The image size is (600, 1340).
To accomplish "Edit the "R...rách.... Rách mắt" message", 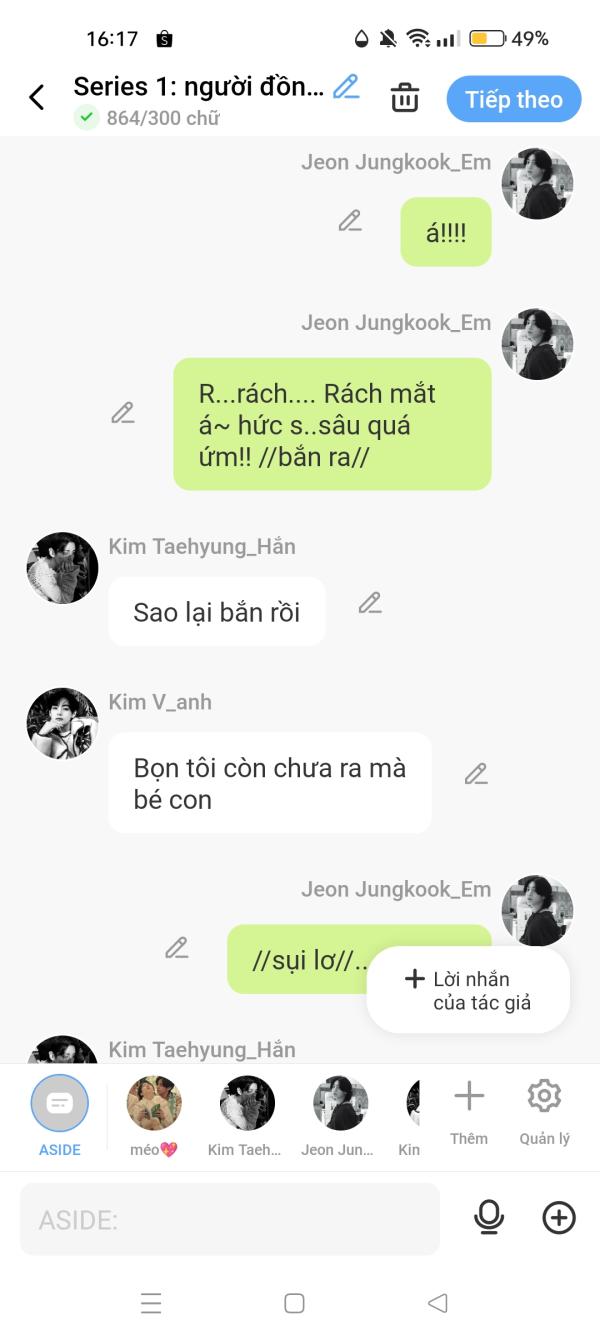I will [123, 413].
